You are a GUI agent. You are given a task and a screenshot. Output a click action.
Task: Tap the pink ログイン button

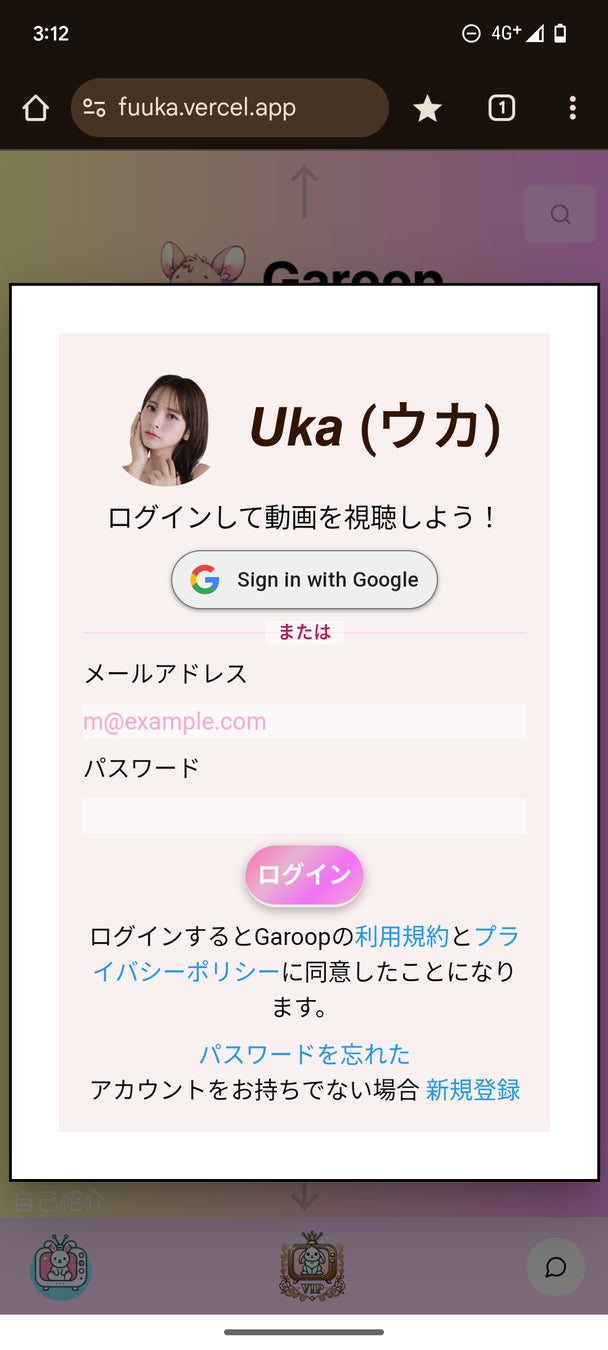[x=304, y=875]
